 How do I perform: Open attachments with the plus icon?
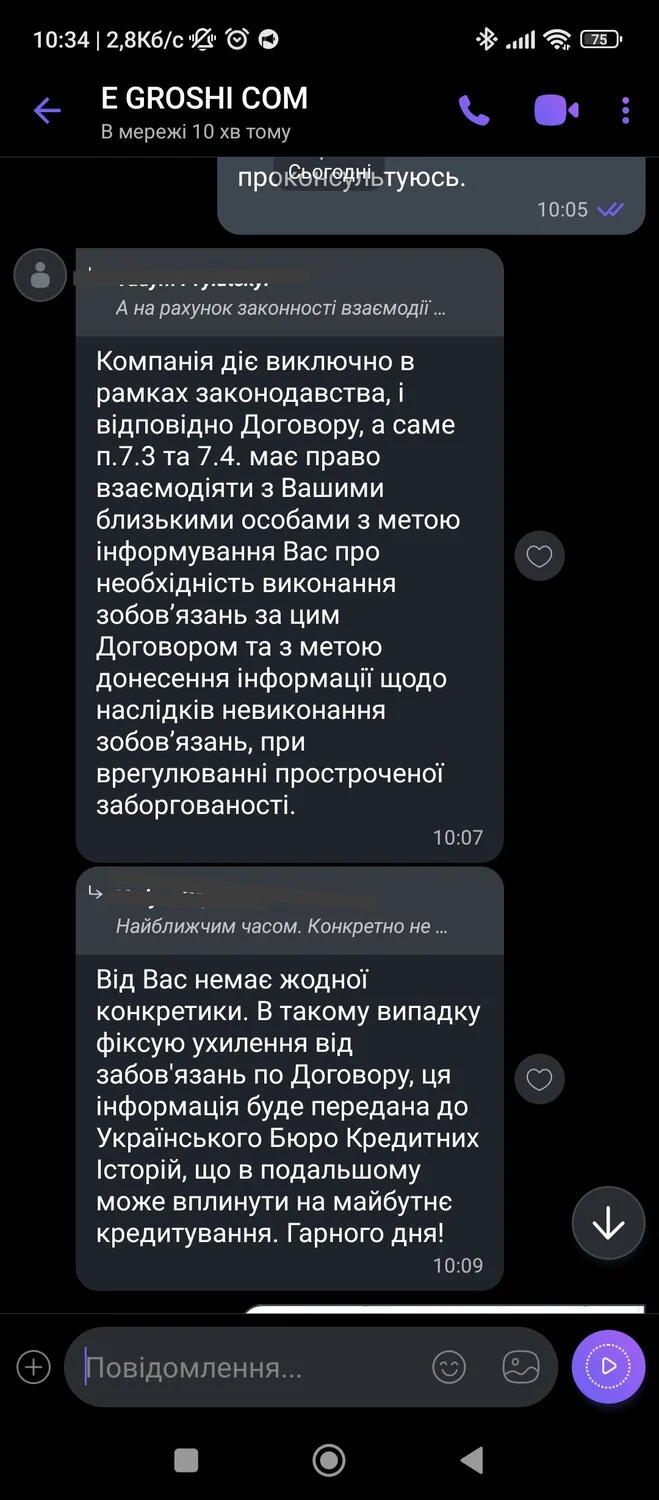(x=33, y=1367)
